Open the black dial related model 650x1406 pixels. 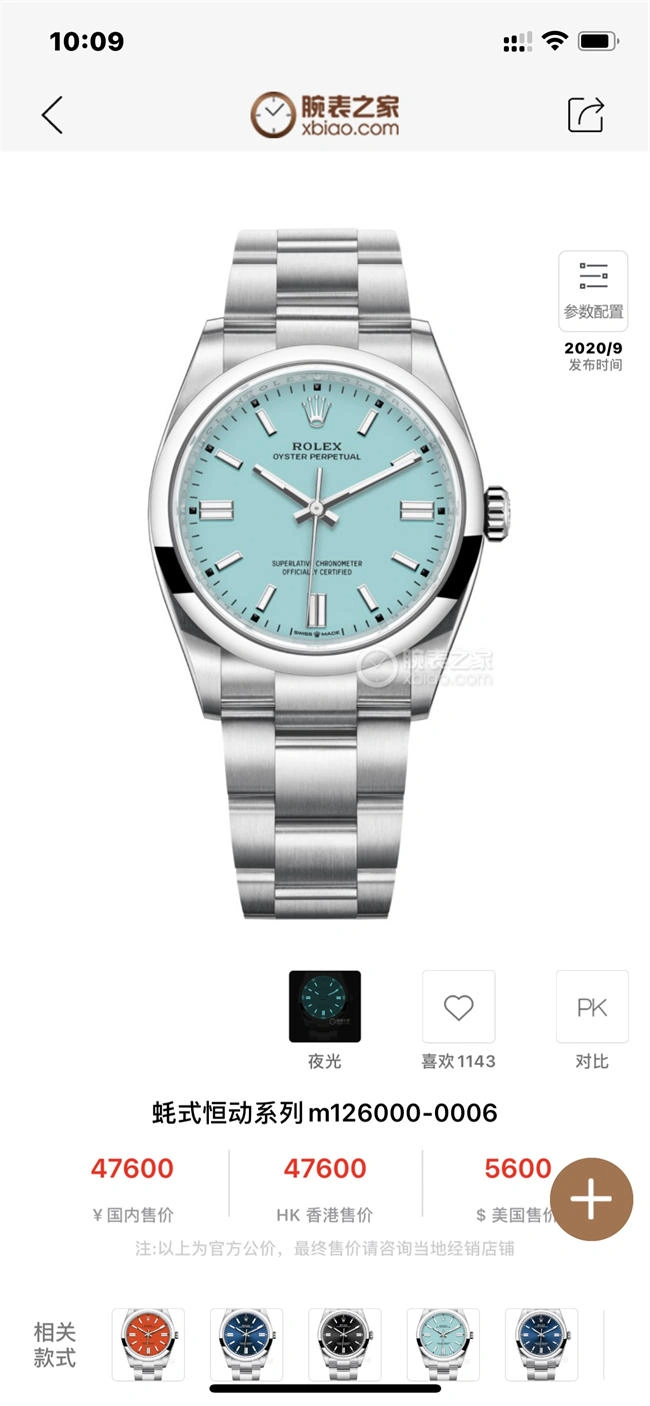[x=345, y=1344]
